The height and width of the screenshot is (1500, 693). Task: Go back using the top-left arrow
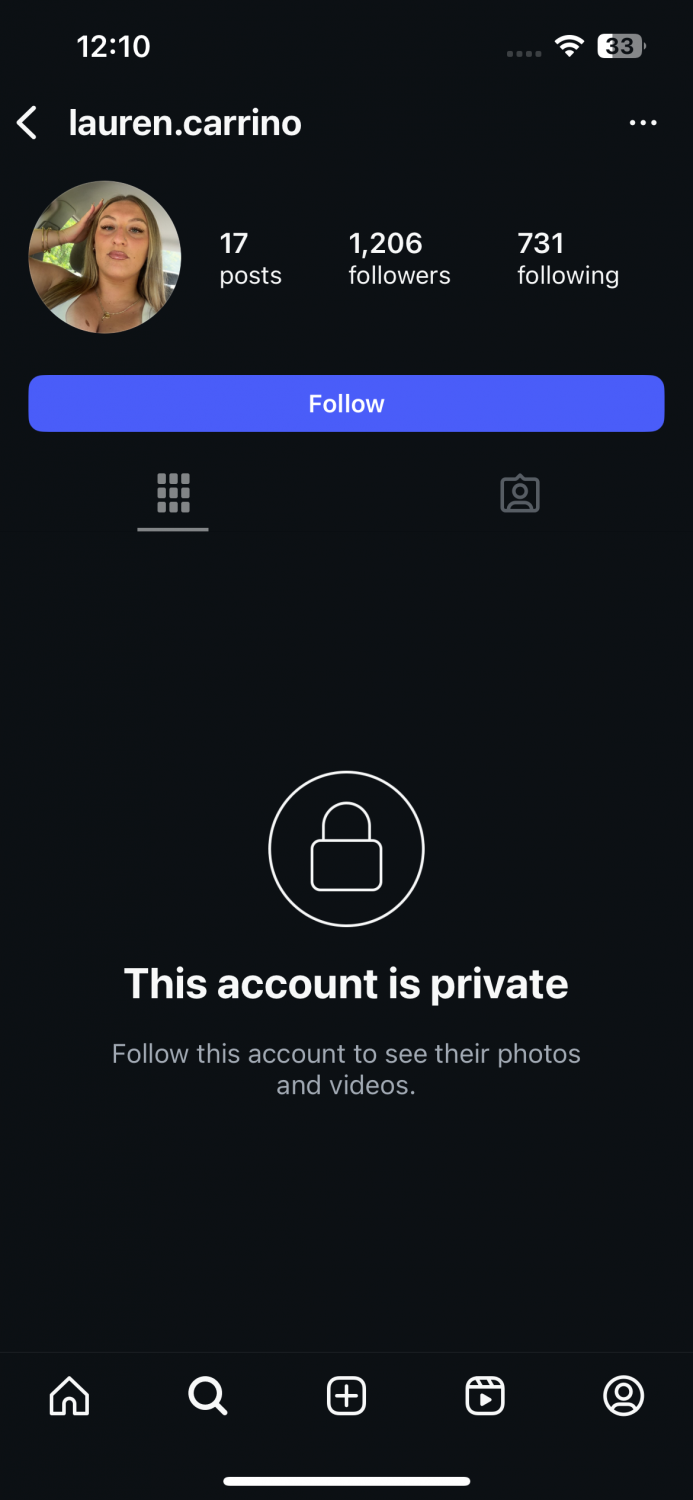tap(27, 124)
